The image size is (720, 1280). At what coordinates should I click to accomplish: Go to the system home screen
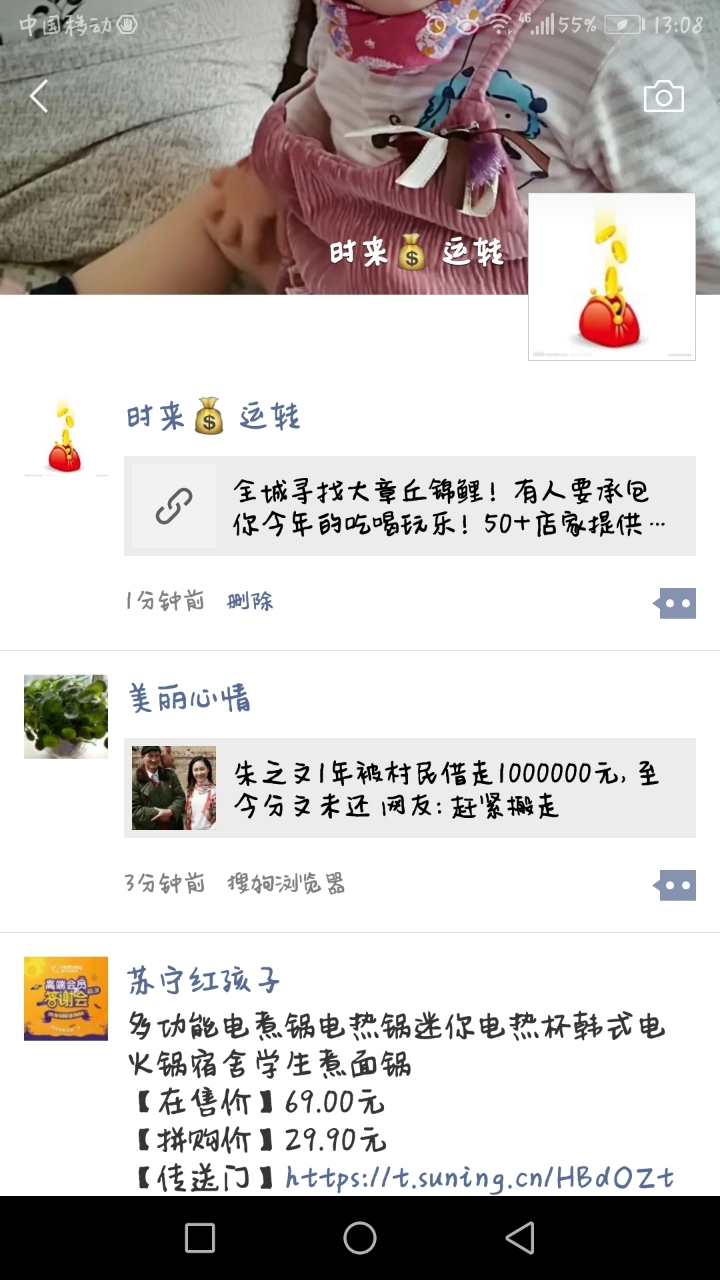(x=360, y=1238)
